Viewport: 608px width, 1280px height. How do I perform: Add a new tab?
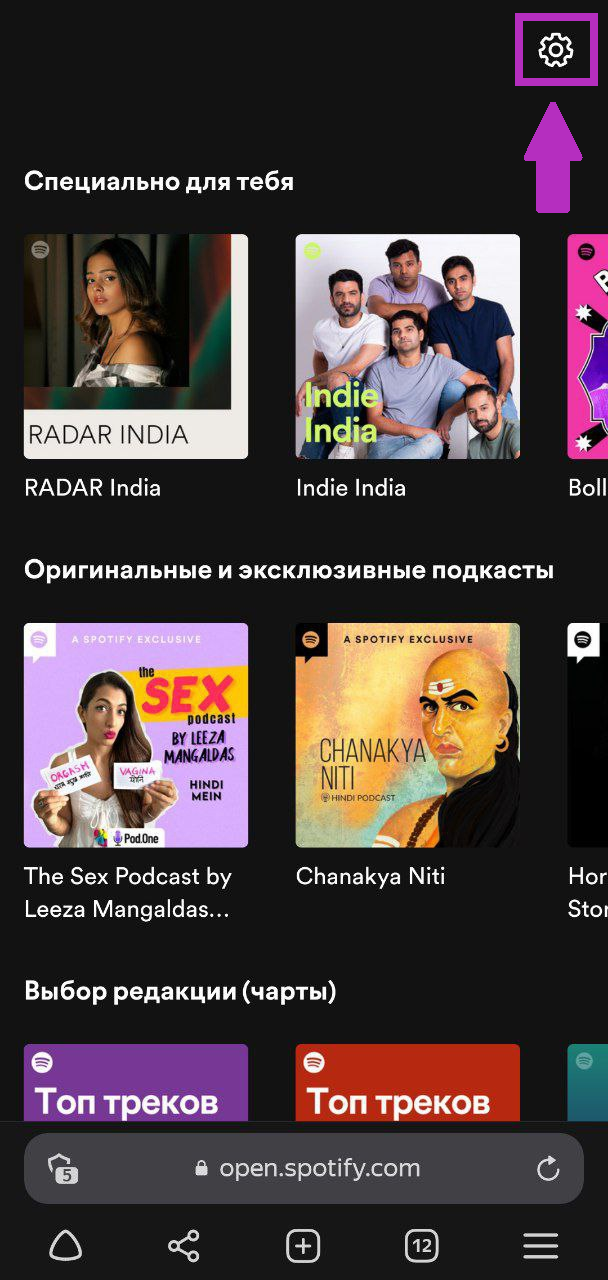[x=303, y=1246]
